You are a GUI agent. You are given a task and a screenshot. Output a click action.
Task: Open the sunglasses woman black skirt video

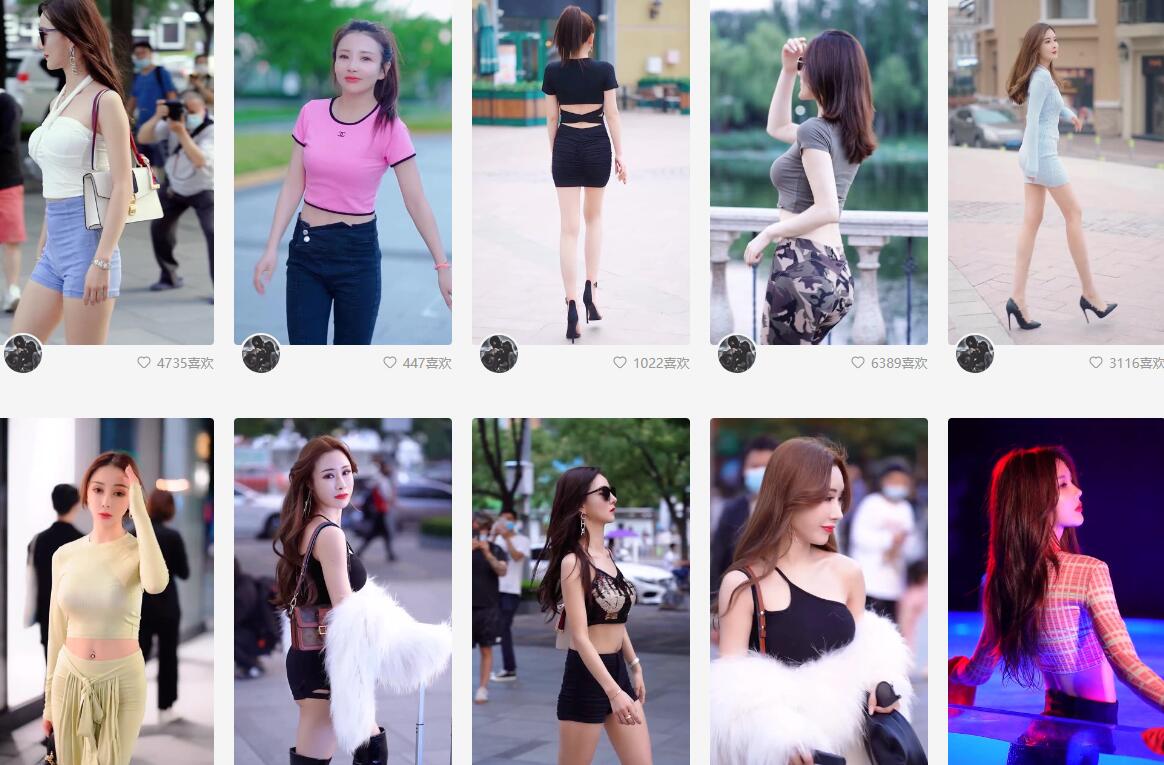tap(580, 590)
